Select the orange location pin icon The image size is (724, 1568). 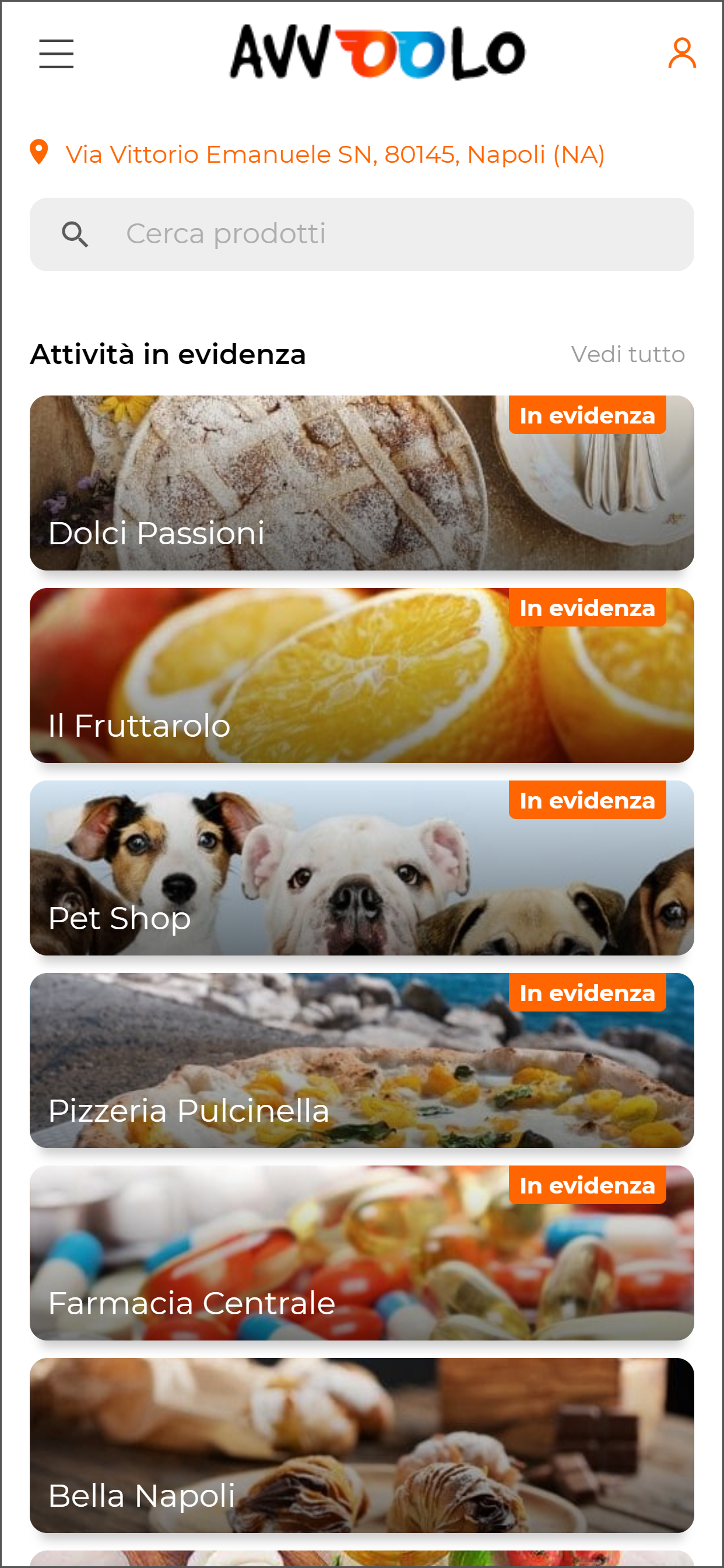(38, 152)
